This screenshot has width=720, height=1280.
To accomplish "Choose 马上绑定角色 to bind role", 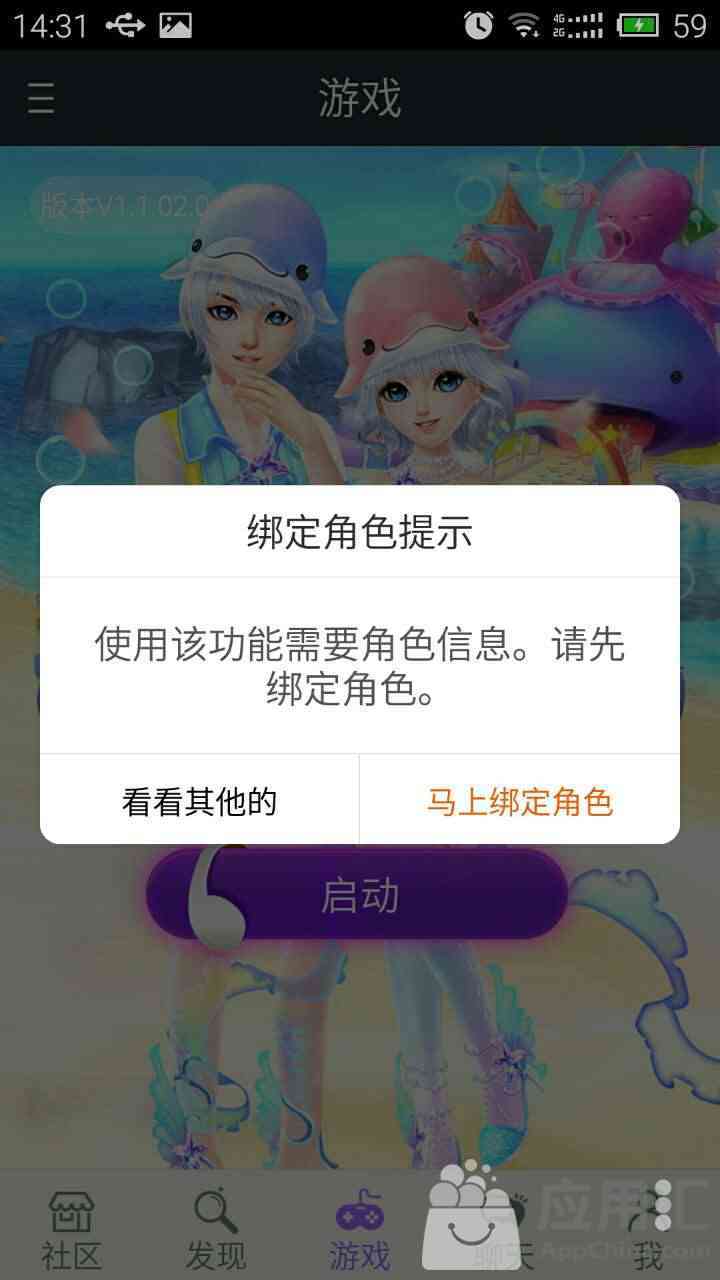I will 519,801.
